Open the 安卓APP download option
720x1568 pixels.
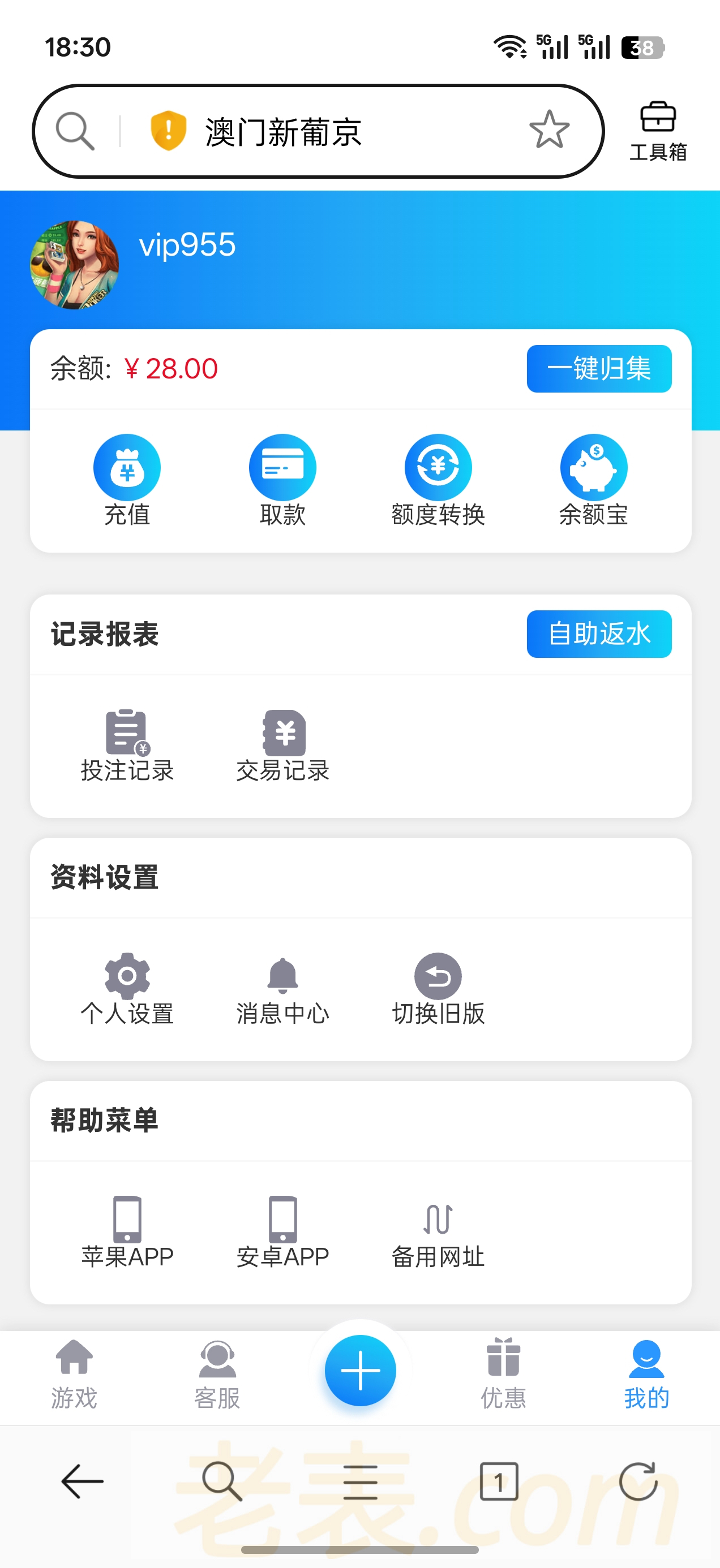click(283, 1232)
